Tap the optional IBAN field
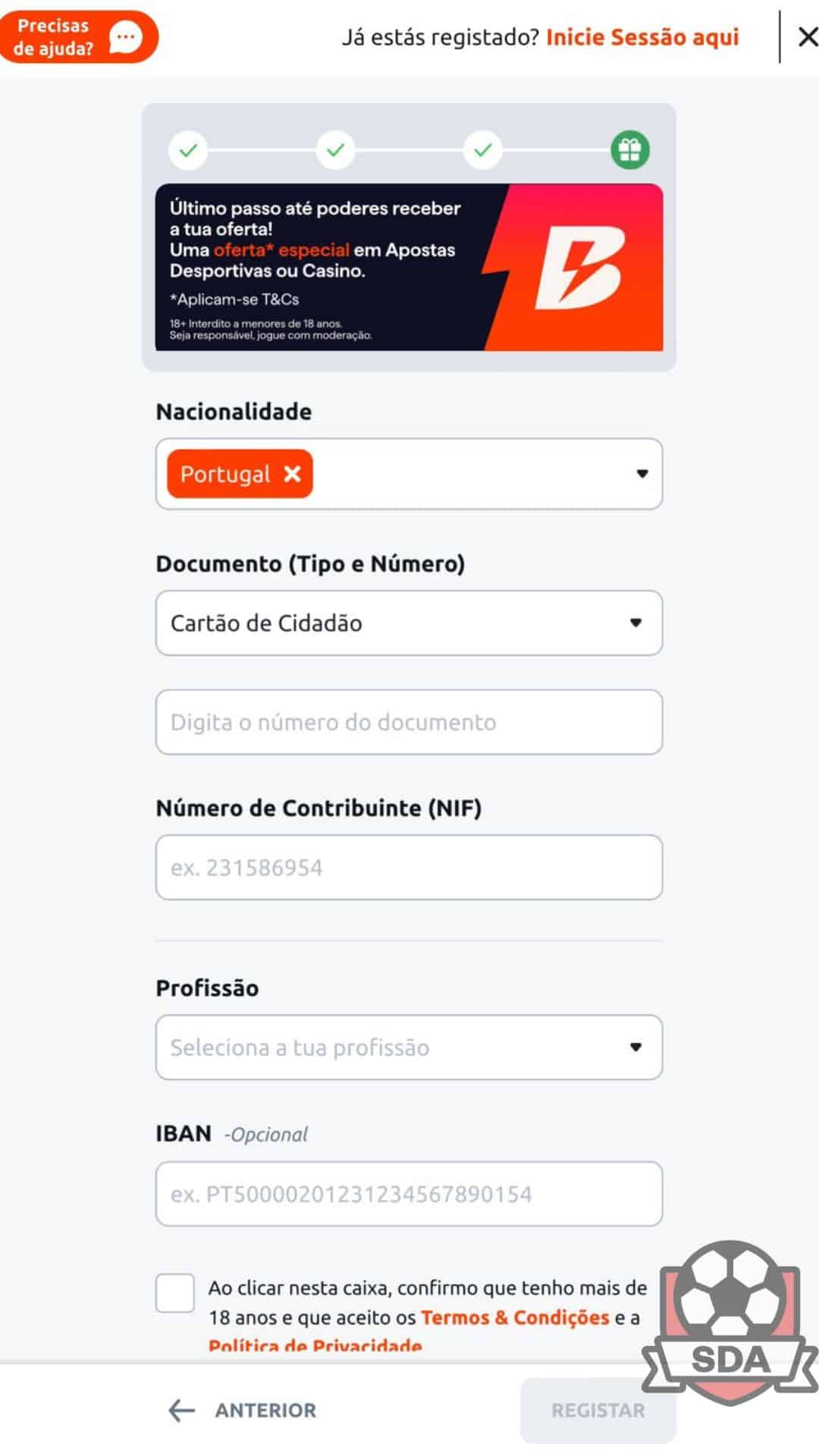This screenshot has height=1456, width=819. (409, 1194)
